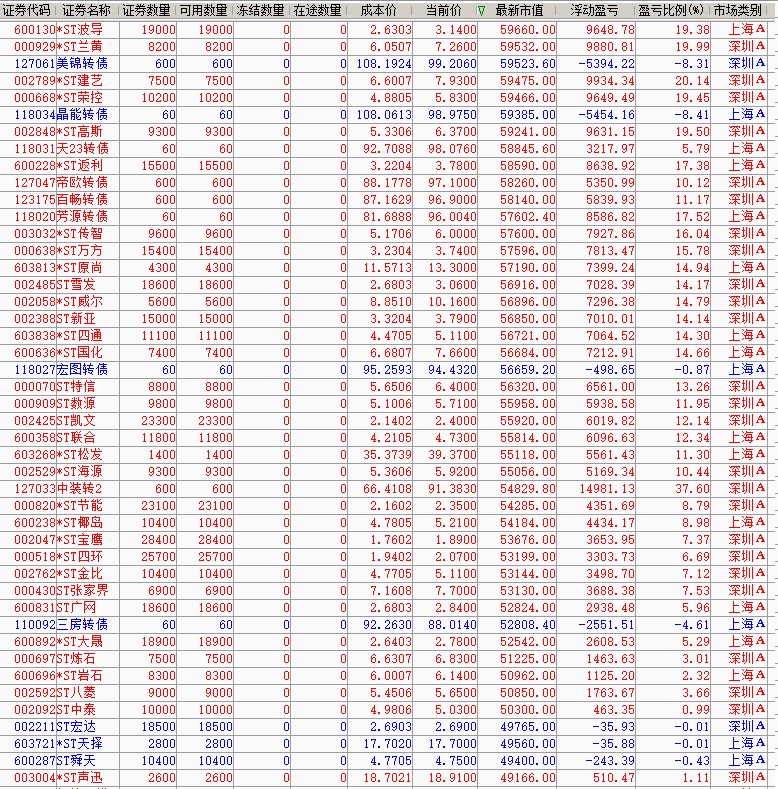Sort by 成本价 column header
This screenshot has width=778, height=789.
pos(380,10)
